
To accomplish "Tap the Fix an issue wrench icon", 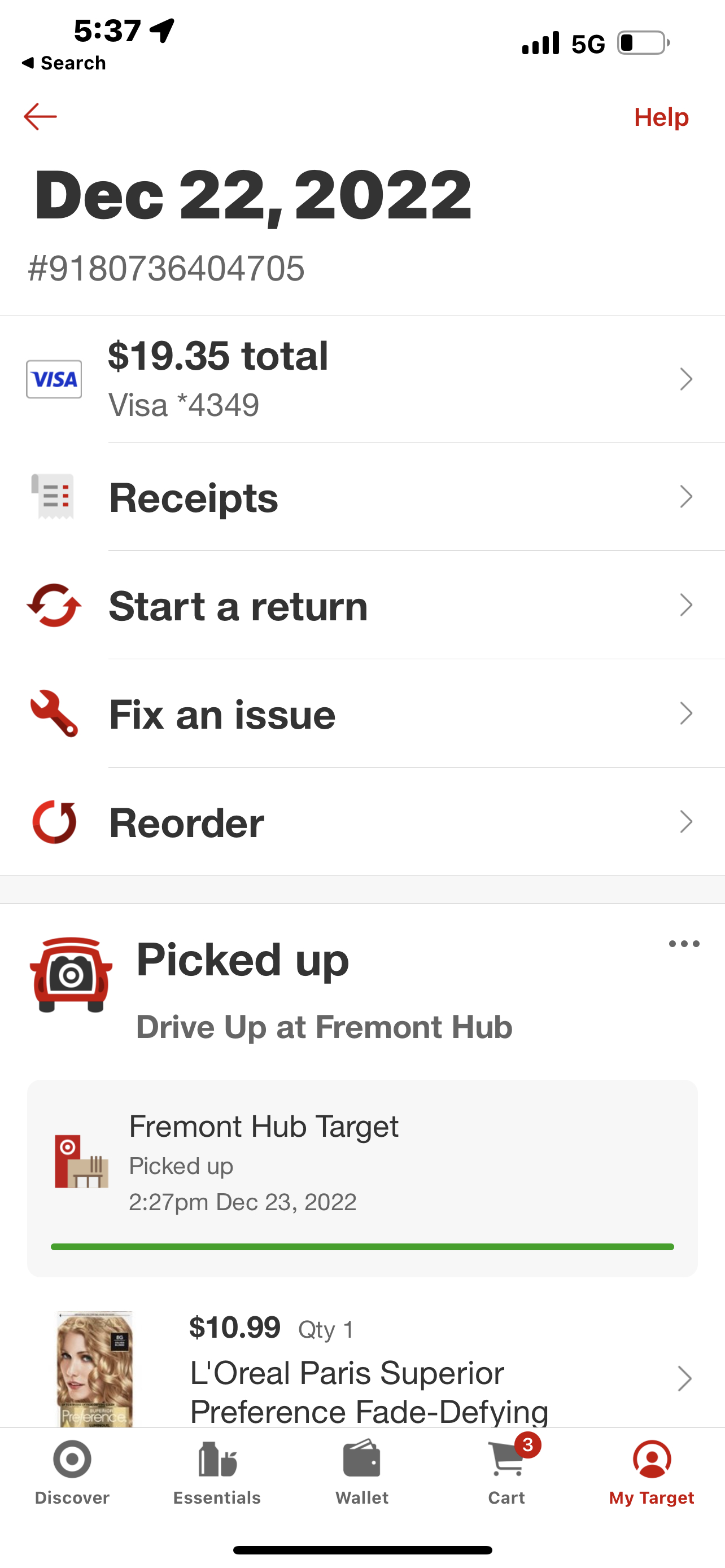I will (x=54, y=713).
